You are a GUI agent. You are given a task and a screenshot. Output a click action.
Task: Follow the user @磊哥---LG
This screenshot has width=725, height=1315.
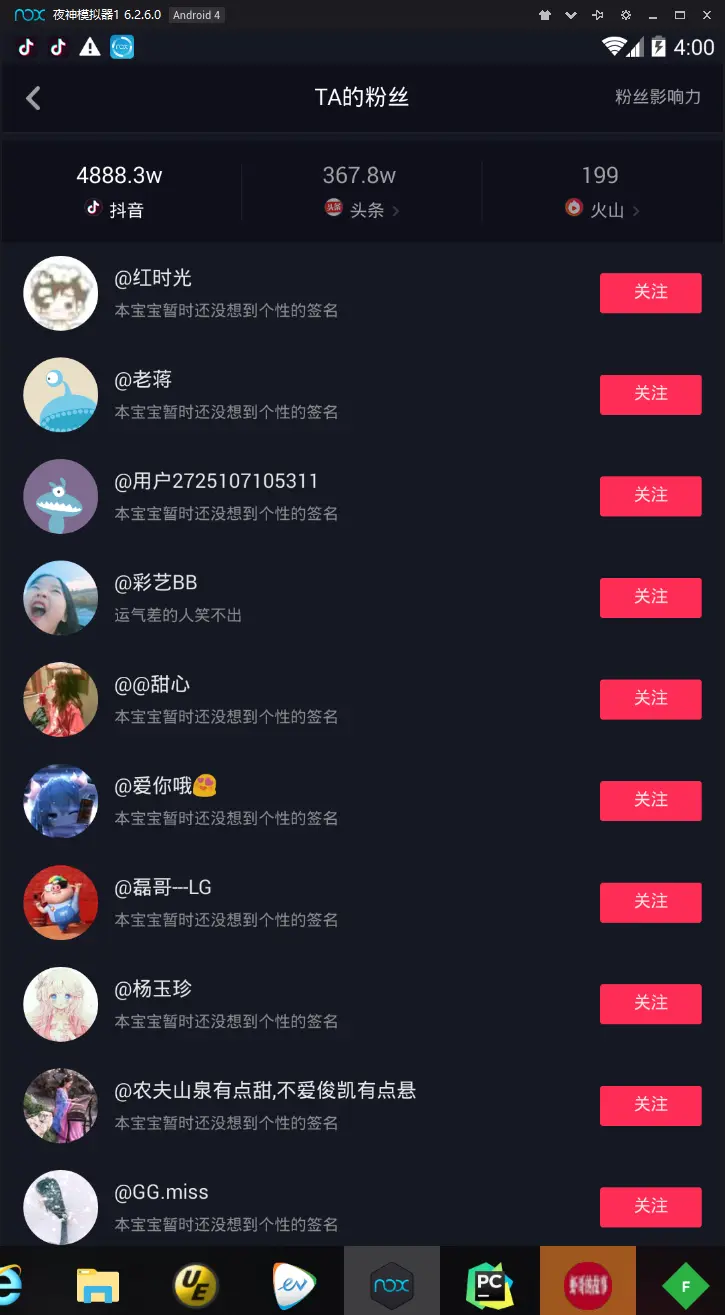[650, 902]
